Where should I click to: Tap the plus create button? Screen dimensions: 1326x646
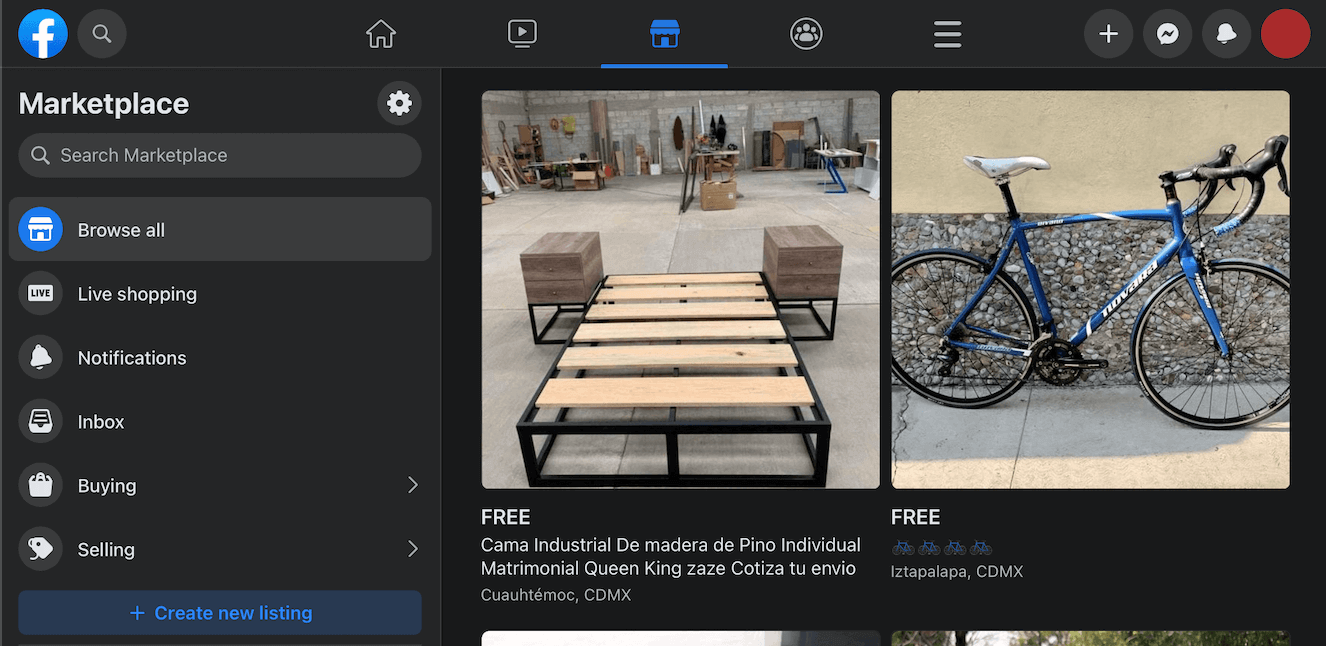(1108, 34)
